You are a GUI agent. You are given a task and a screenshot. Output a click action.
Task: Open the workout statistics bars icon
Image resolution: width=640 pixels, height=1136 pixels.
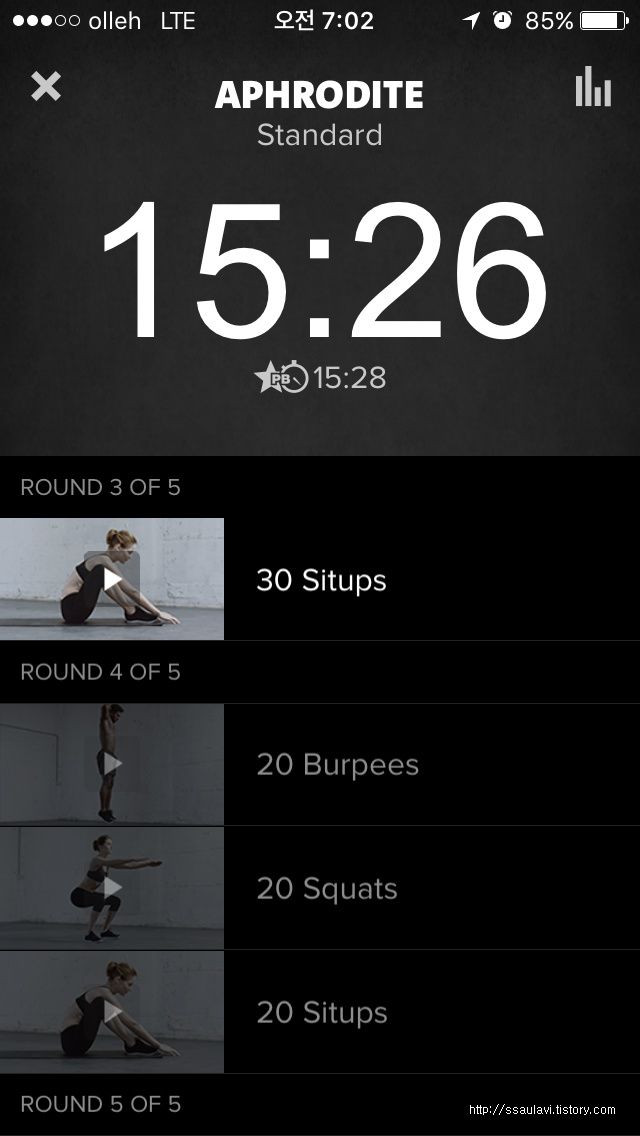click(x=593, y=86)
